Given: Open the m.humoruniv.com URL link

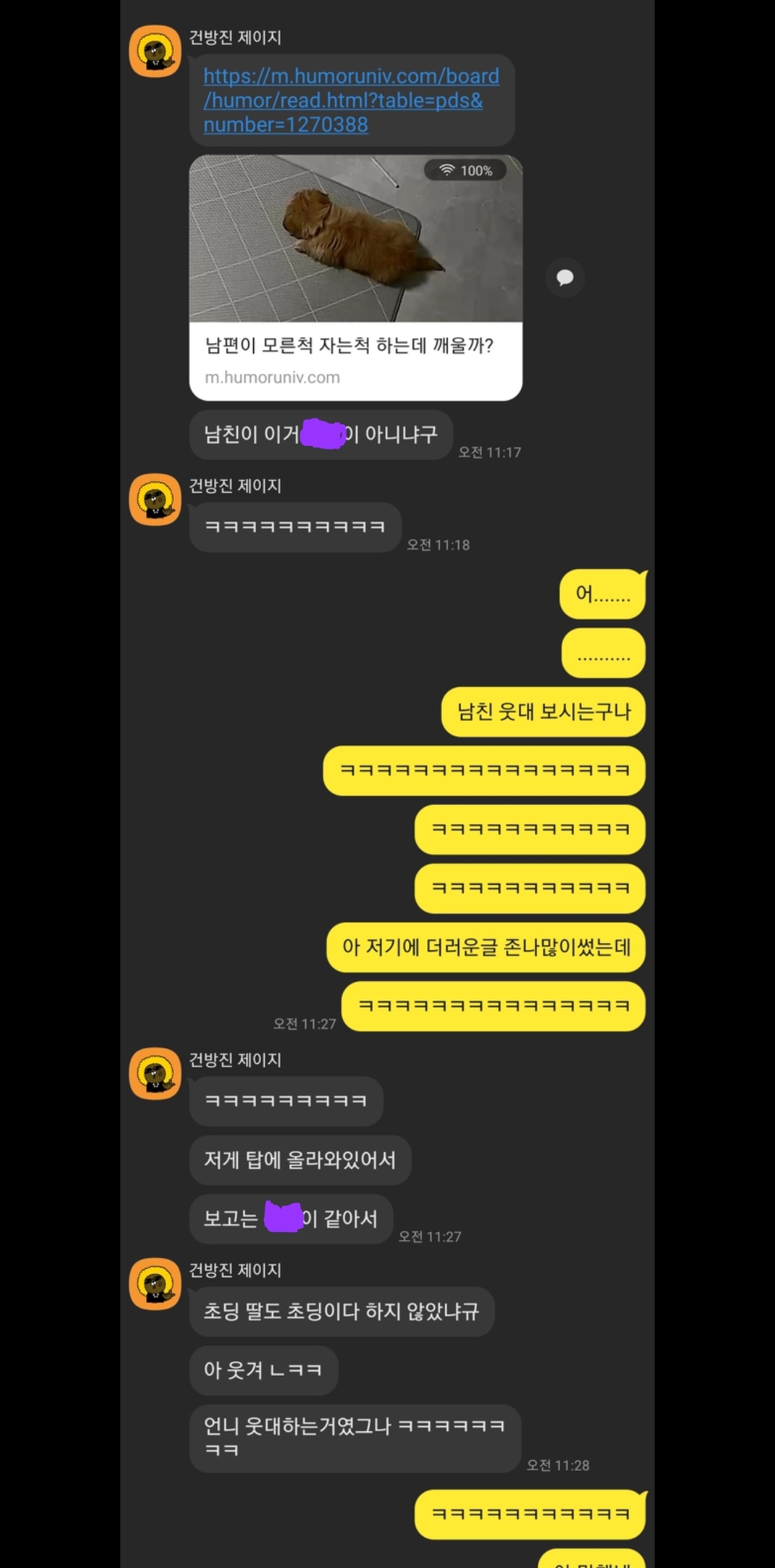Looking at the screenshot, I should pos(351,100).
